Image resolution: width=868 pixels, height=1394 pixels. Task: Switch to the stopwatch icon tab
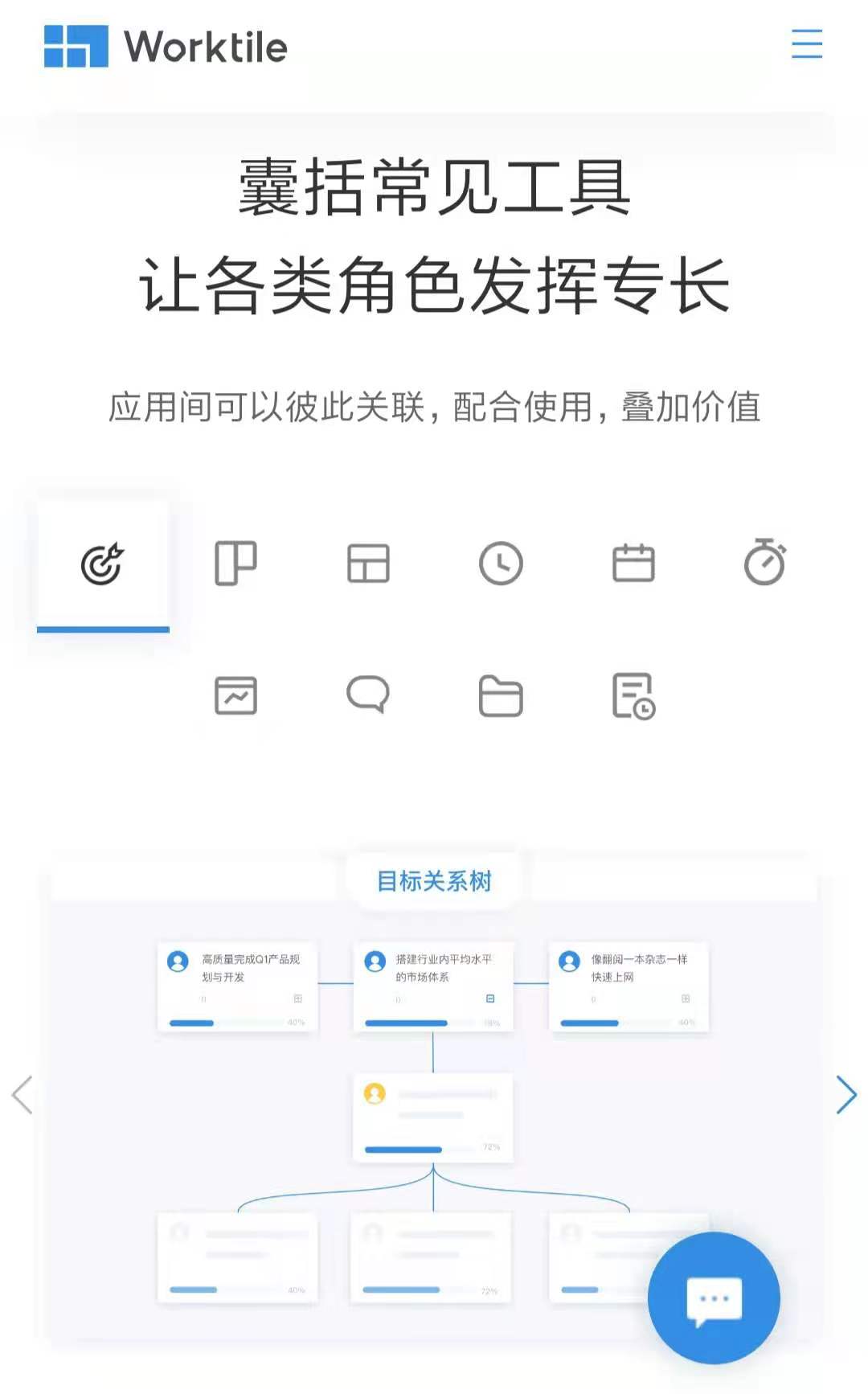[x=764, y=562]
